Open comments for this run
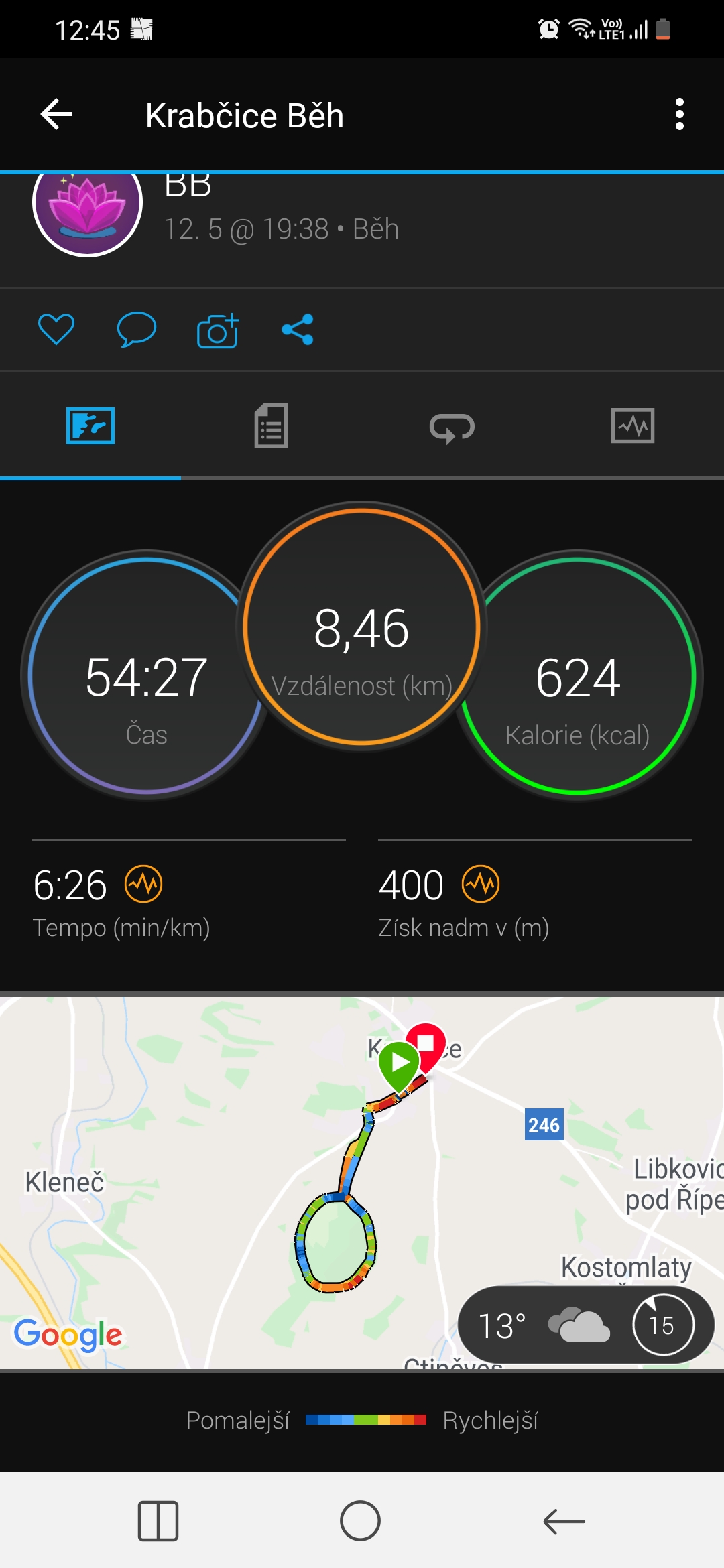The width and height of the screenshot is (724, 1568). (137, 330)
